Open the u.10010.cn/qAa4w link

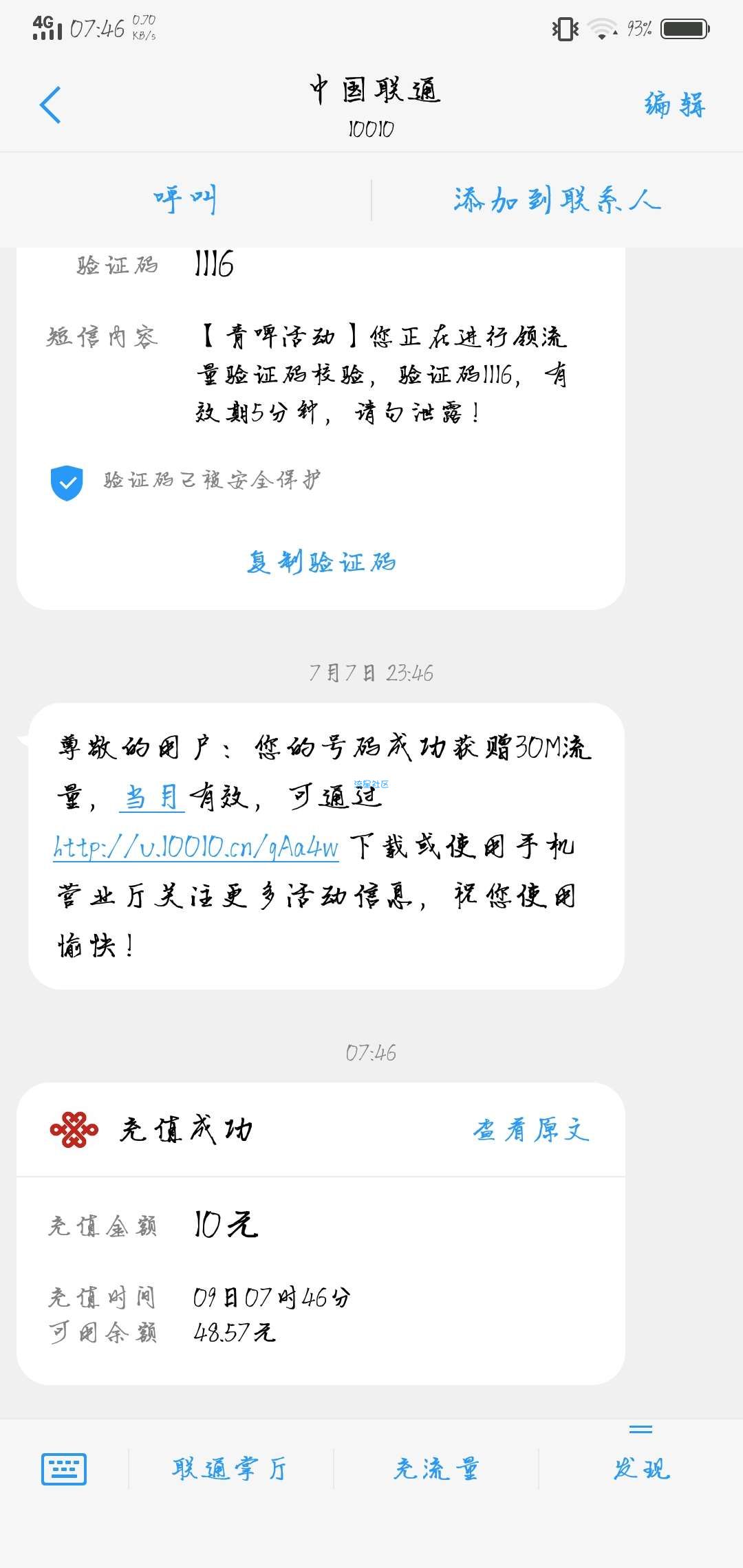pyautogui.click(x=197, y=847)
